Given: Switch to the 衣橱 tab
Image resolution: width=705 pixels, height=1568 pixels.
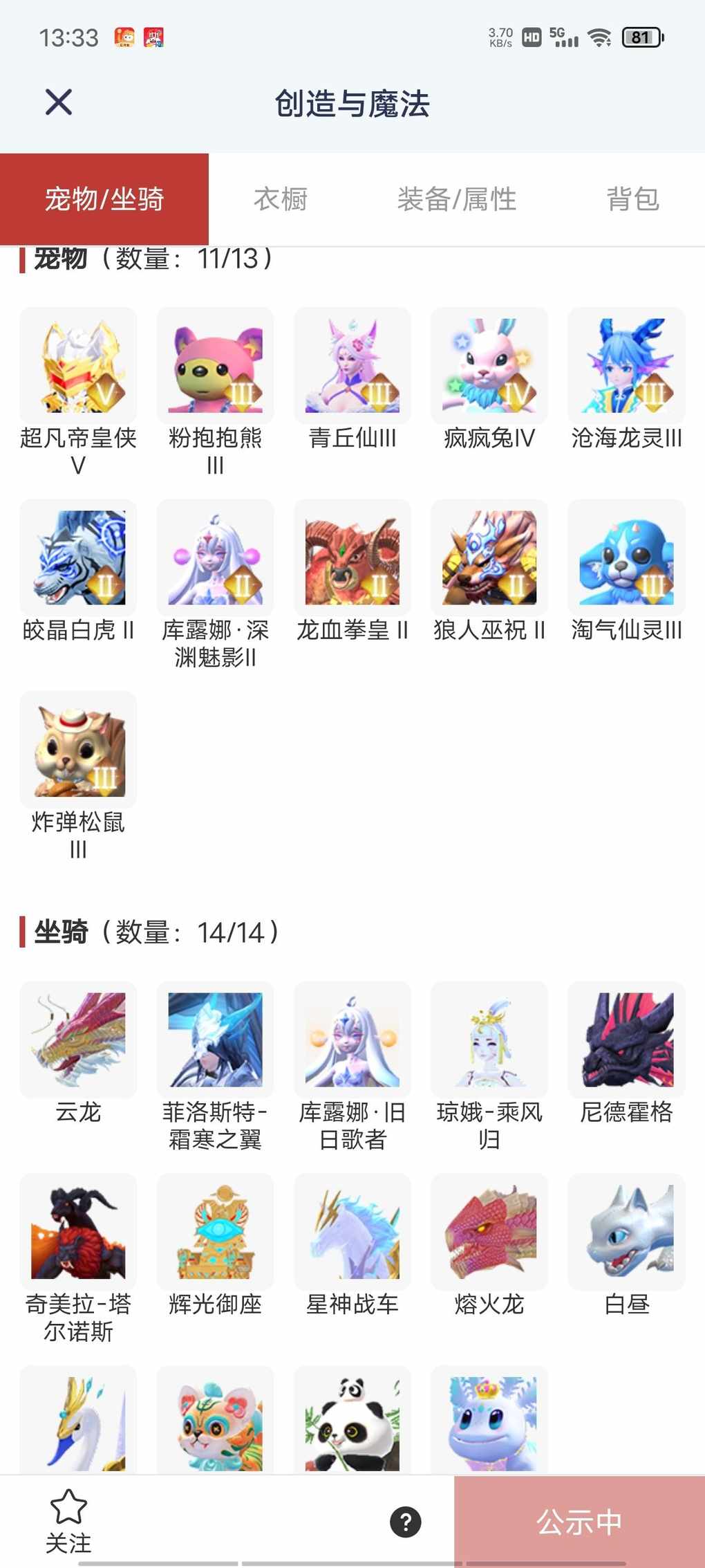Looking at the screenshot, I should pos(280,199).
